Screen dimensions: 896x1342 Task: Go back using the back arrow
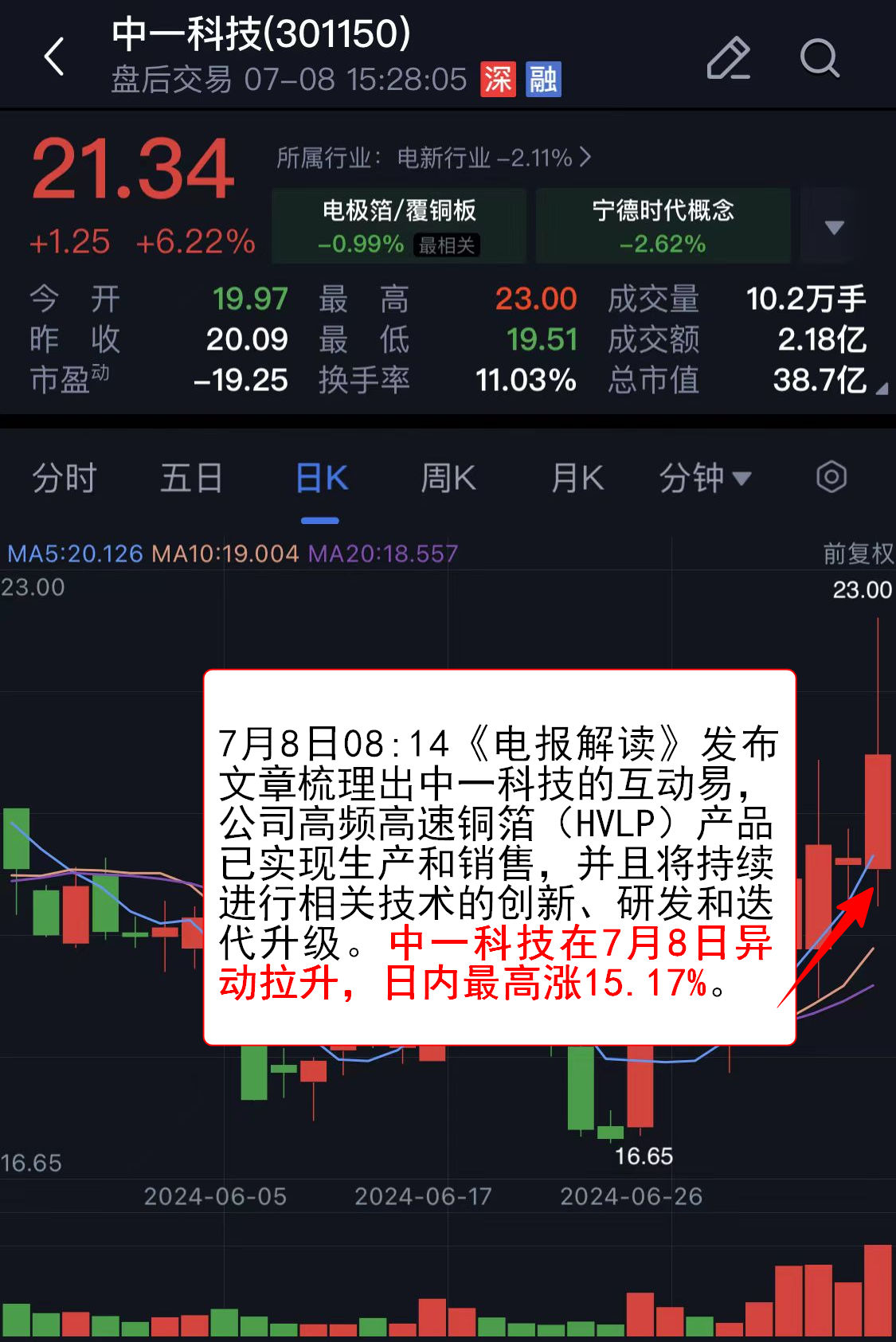pyautogui.click(x=54, y=57)
